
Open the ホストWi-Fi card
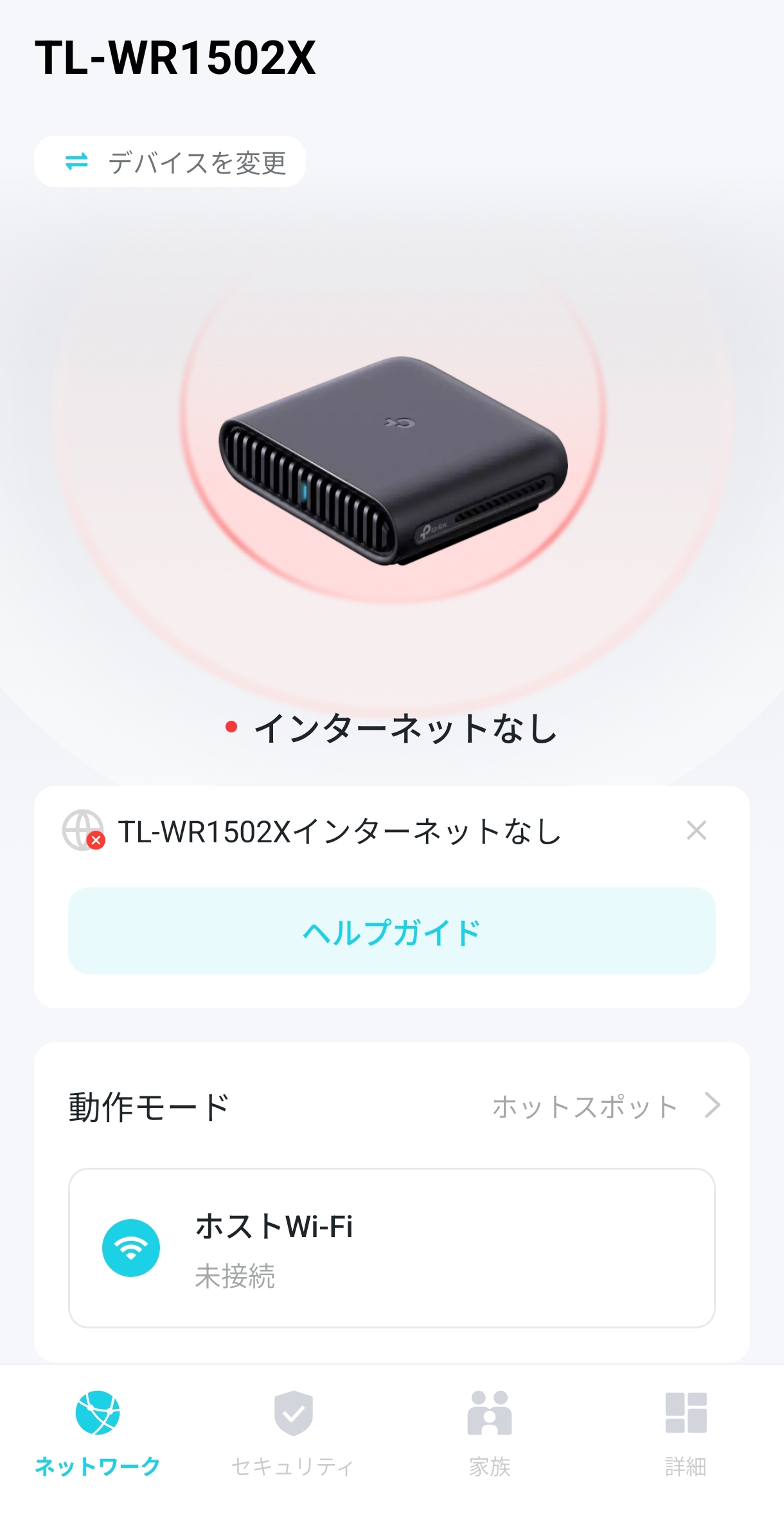(x=391, y=1248)
